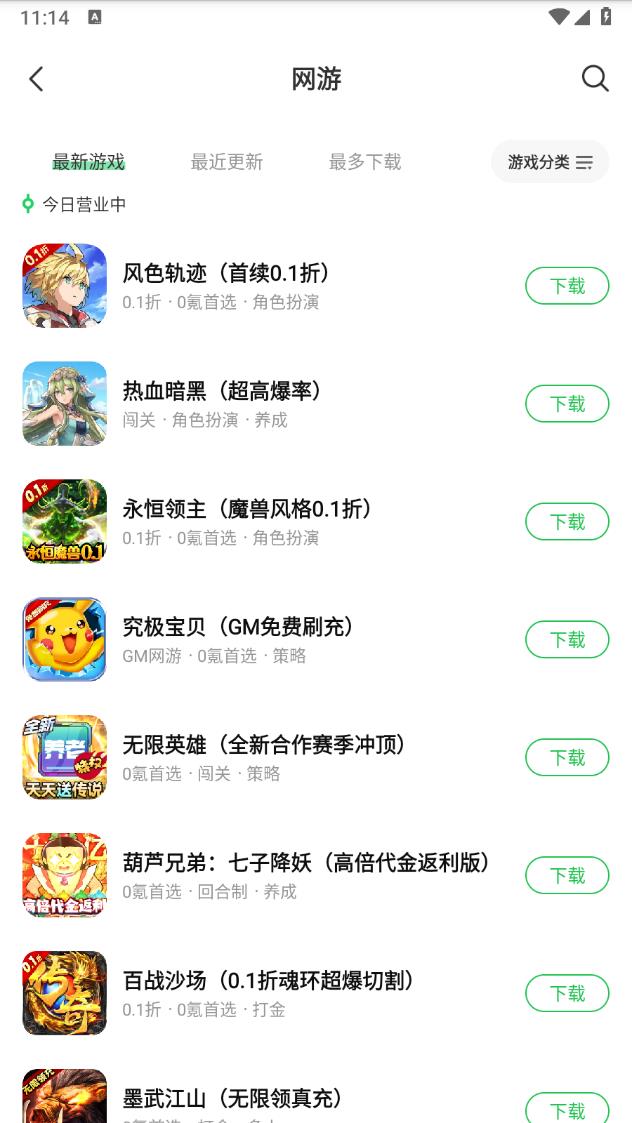The height and width of the screenshot is (1123, 632).
Task: Download 热血暗黑（超高爆率）
Action: (567, 404)
